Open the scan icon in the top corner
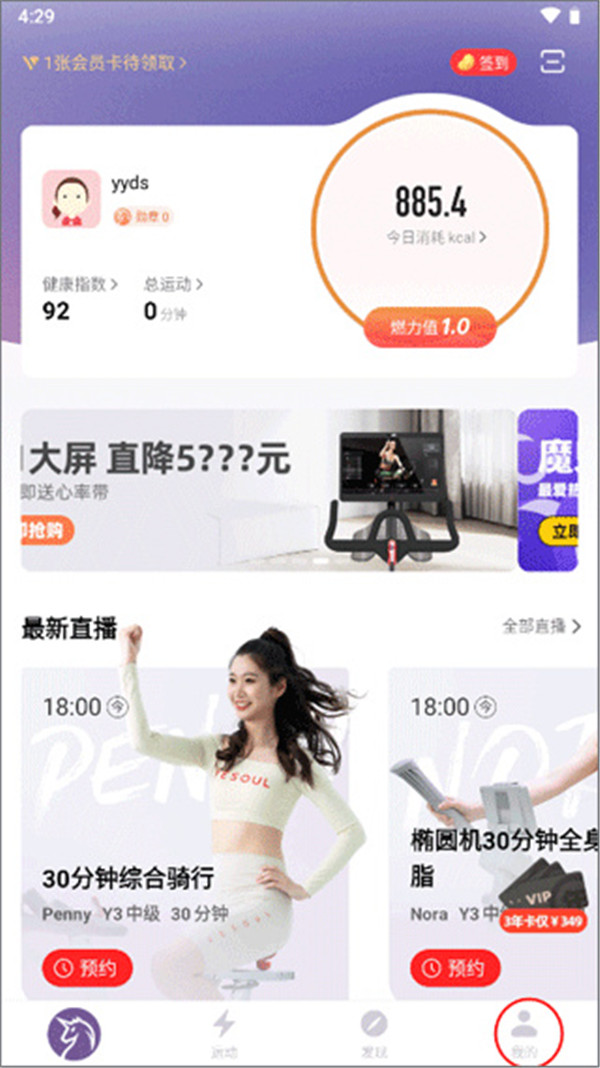Image resolution: width=600 pixels, height=1068 pixels. 552,62
